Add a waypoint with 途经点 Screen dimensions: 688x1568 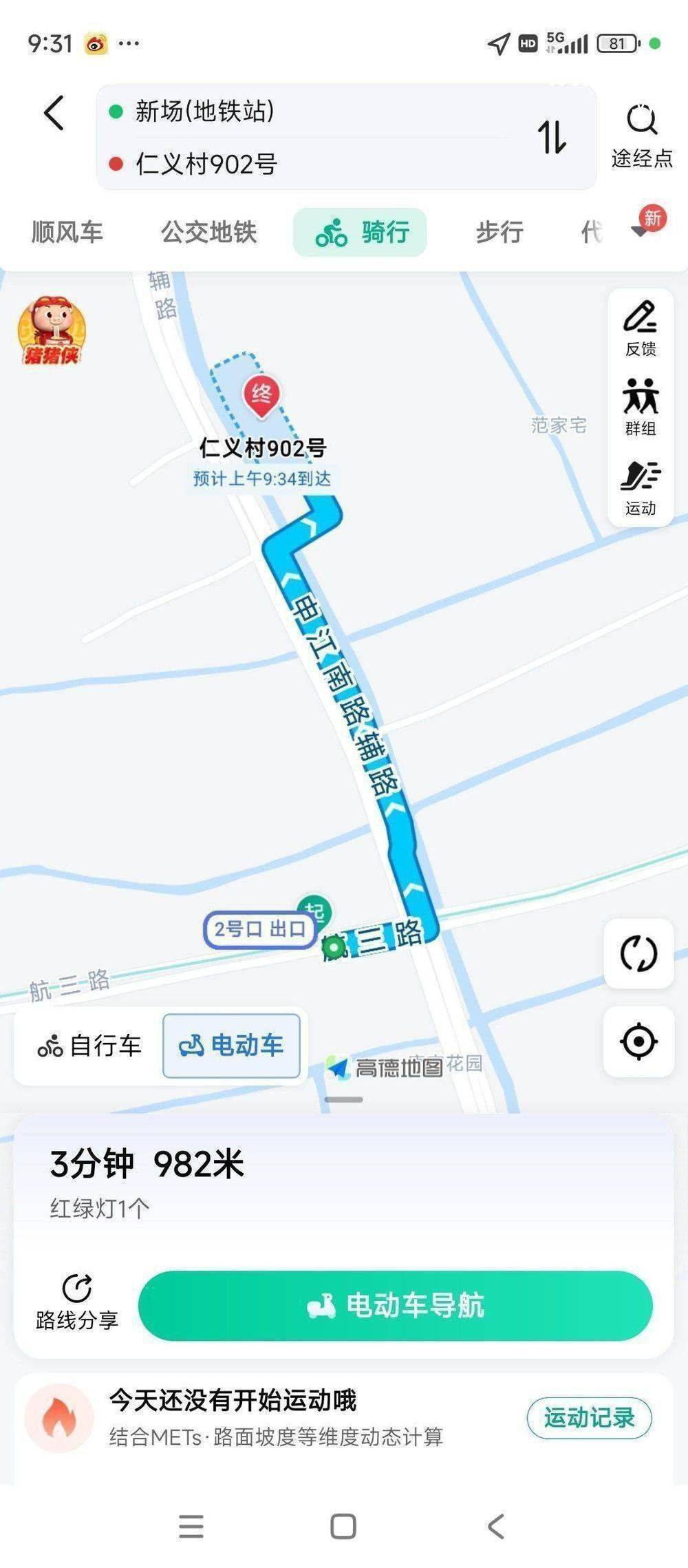pyautogui.click(x=641, y=136)
